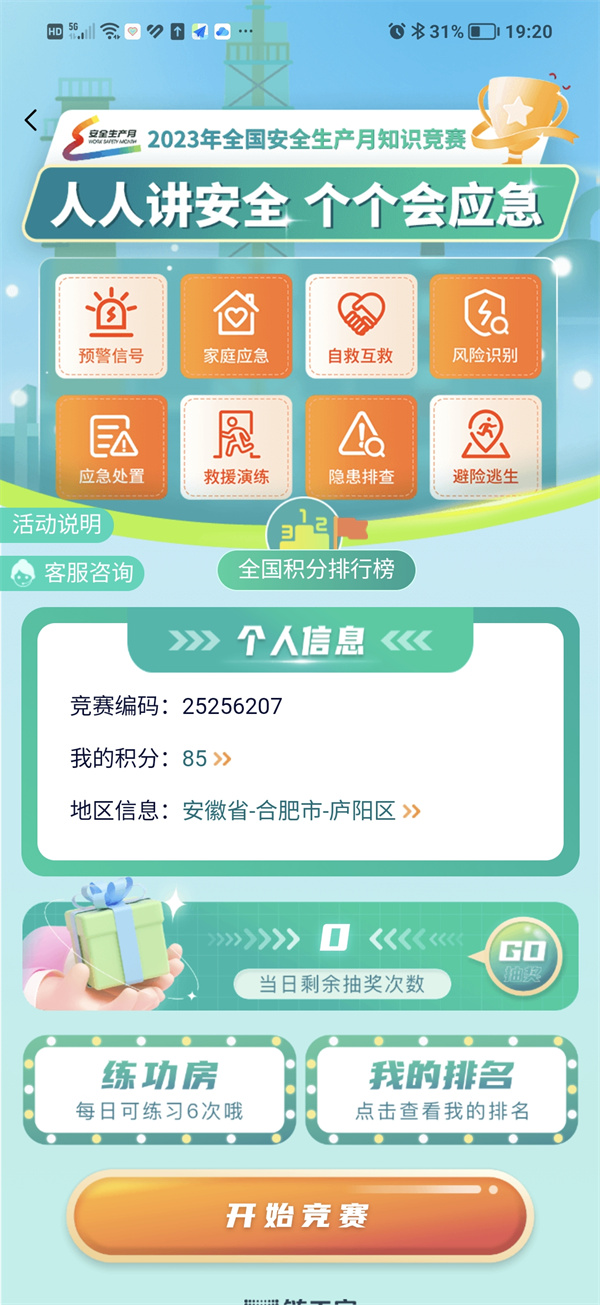Contact 客服咨询 customer service

(x=75, y=573)
